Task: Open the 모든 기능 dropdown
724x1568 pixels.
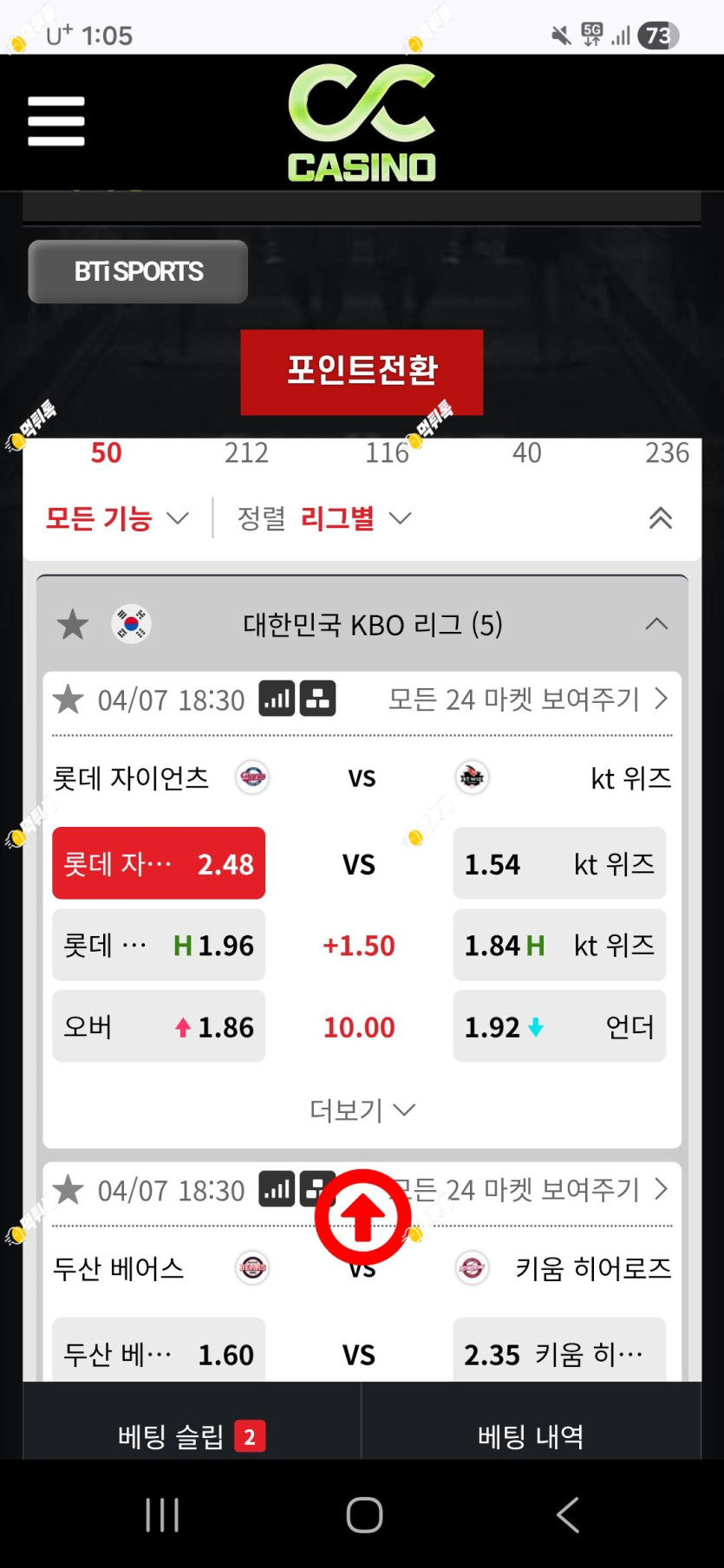Action: pos(117,518)
